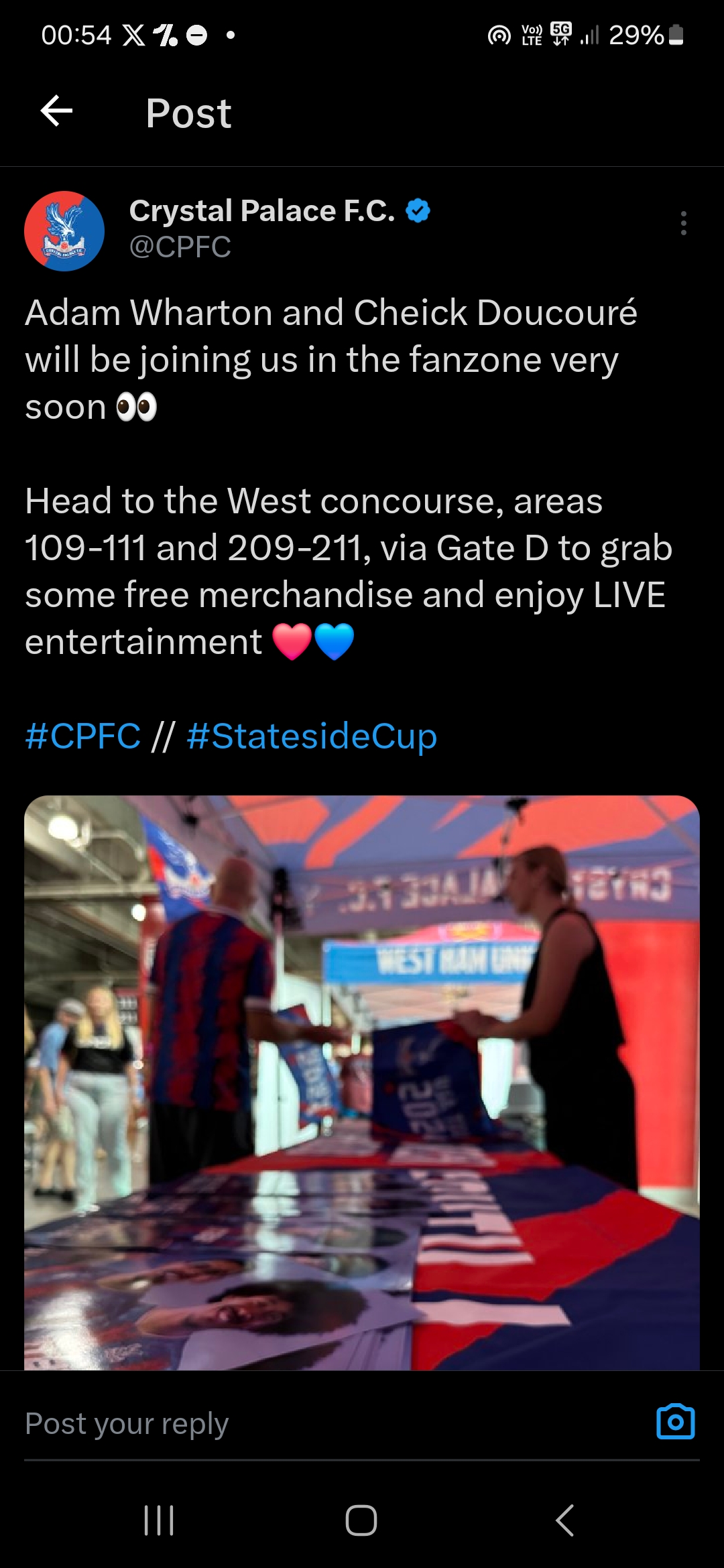
Task: Open the #StatesideCup hashtag
Action: click(x=312, y=736)
